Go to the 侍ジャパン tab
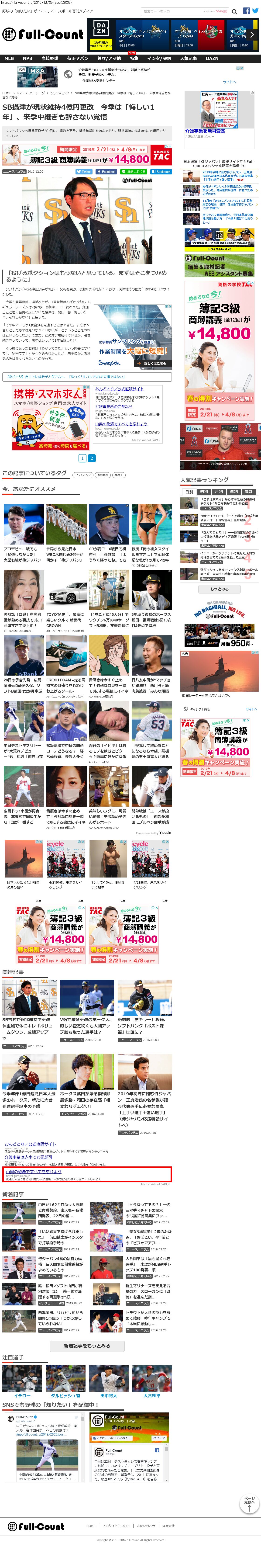Image resolution: width=261 pixels, height=1568 pixels. [x=77, y=59]
